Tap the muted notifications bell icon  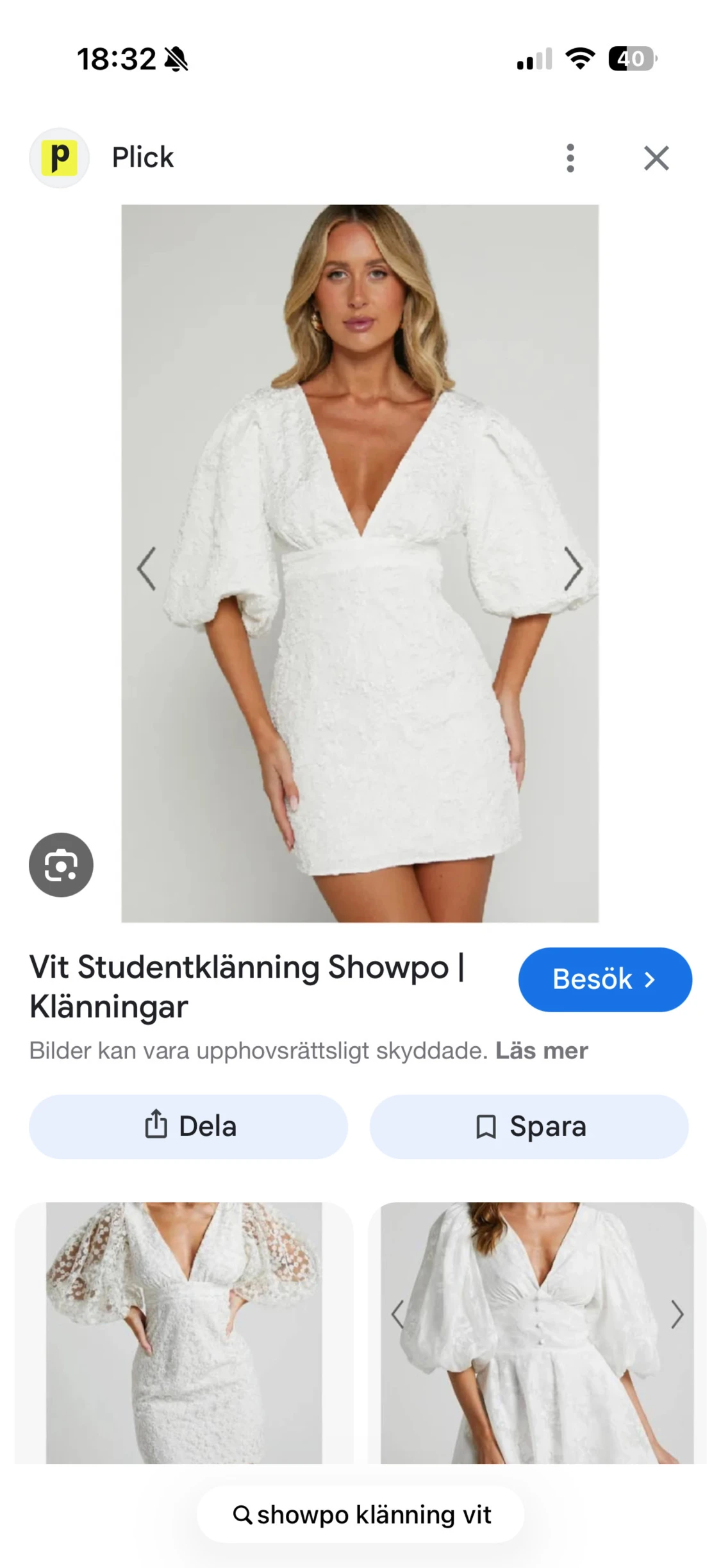[174, 58]
